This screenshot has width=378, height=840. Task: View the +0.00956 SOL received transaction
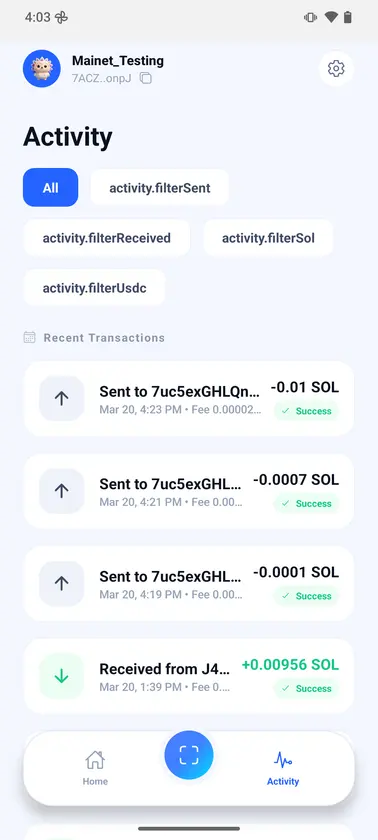click(189, 676)
